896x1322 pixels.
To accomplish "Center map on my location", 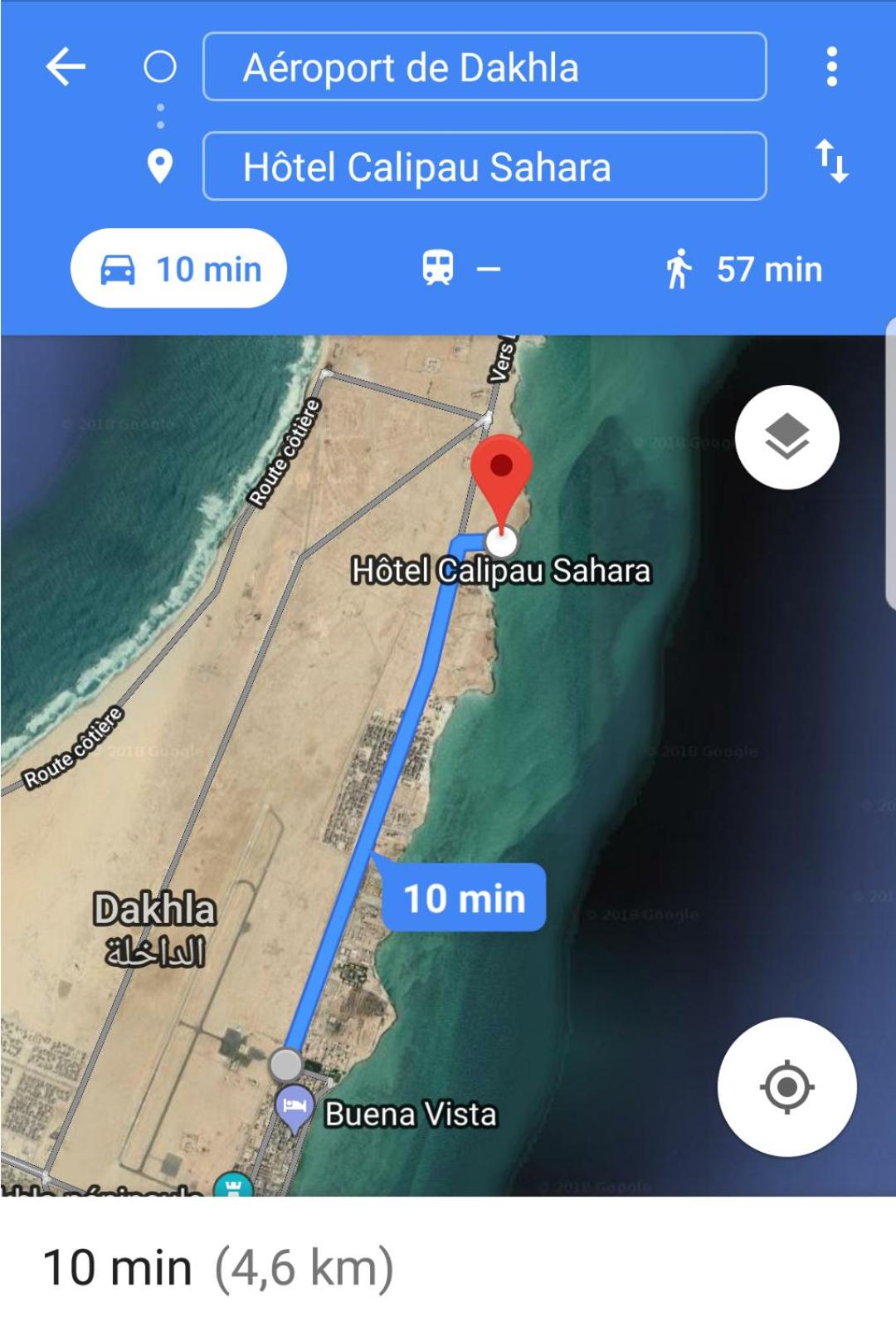I will pyautogui.click(x=786, y=1086).
